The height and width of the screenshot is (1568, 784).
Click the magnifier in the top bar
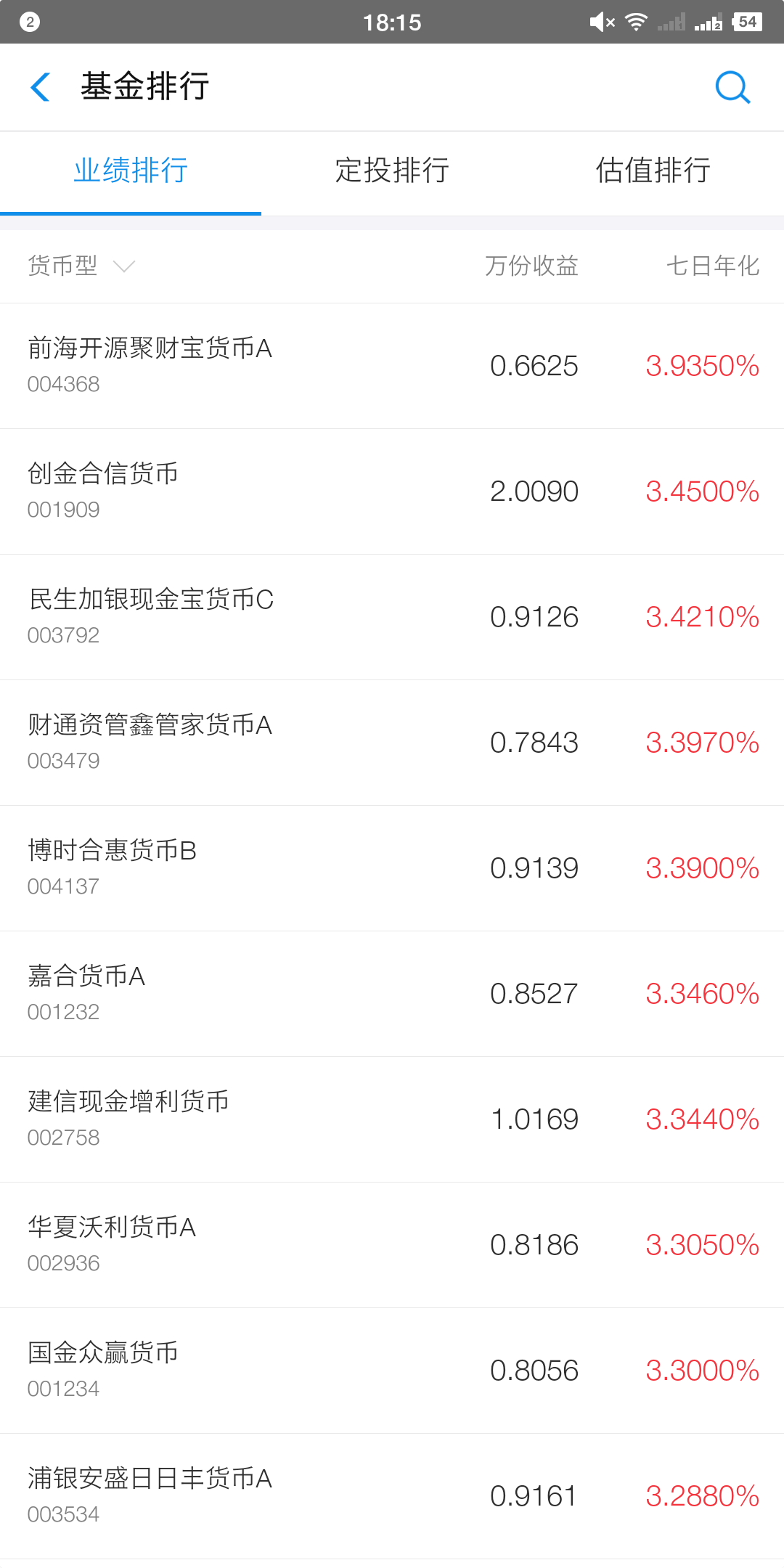(x=732, y=86)
